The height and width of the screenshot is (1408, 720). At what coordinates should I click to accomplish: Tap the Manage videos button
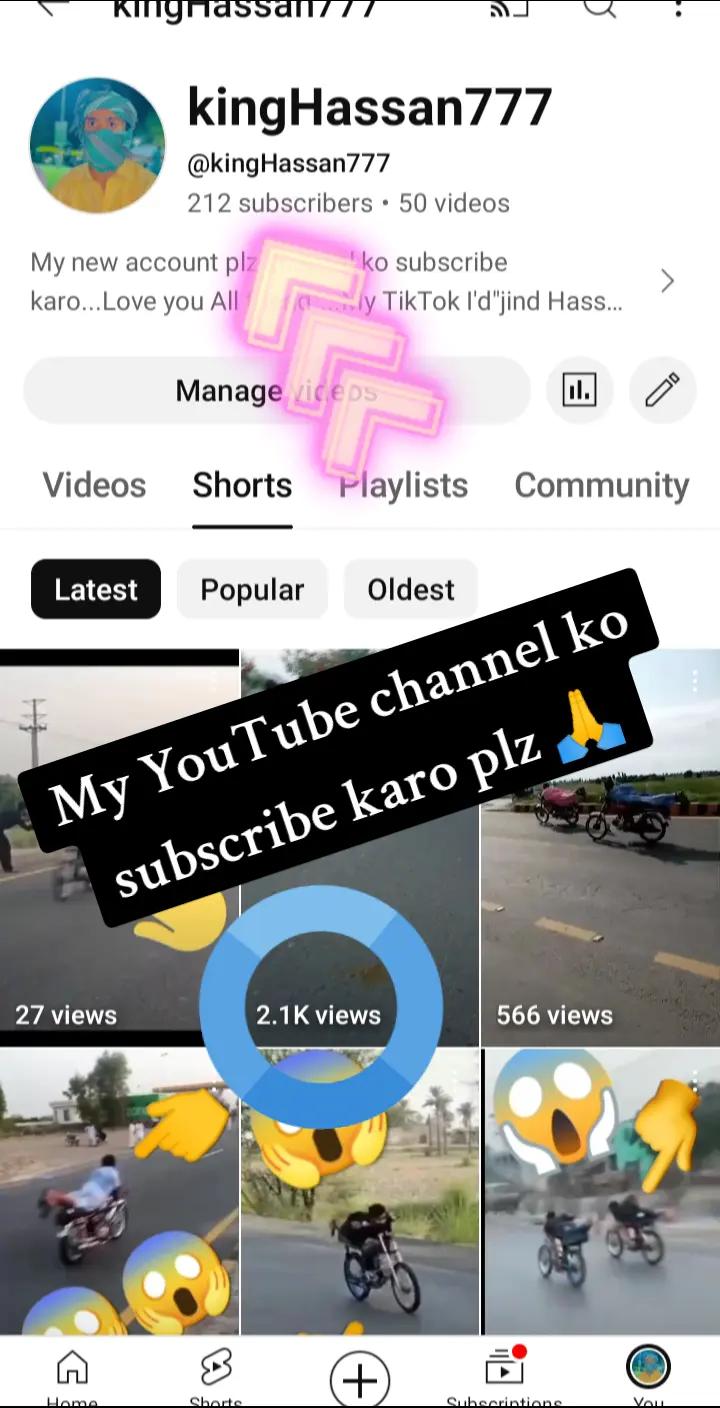tap(276, 391)
